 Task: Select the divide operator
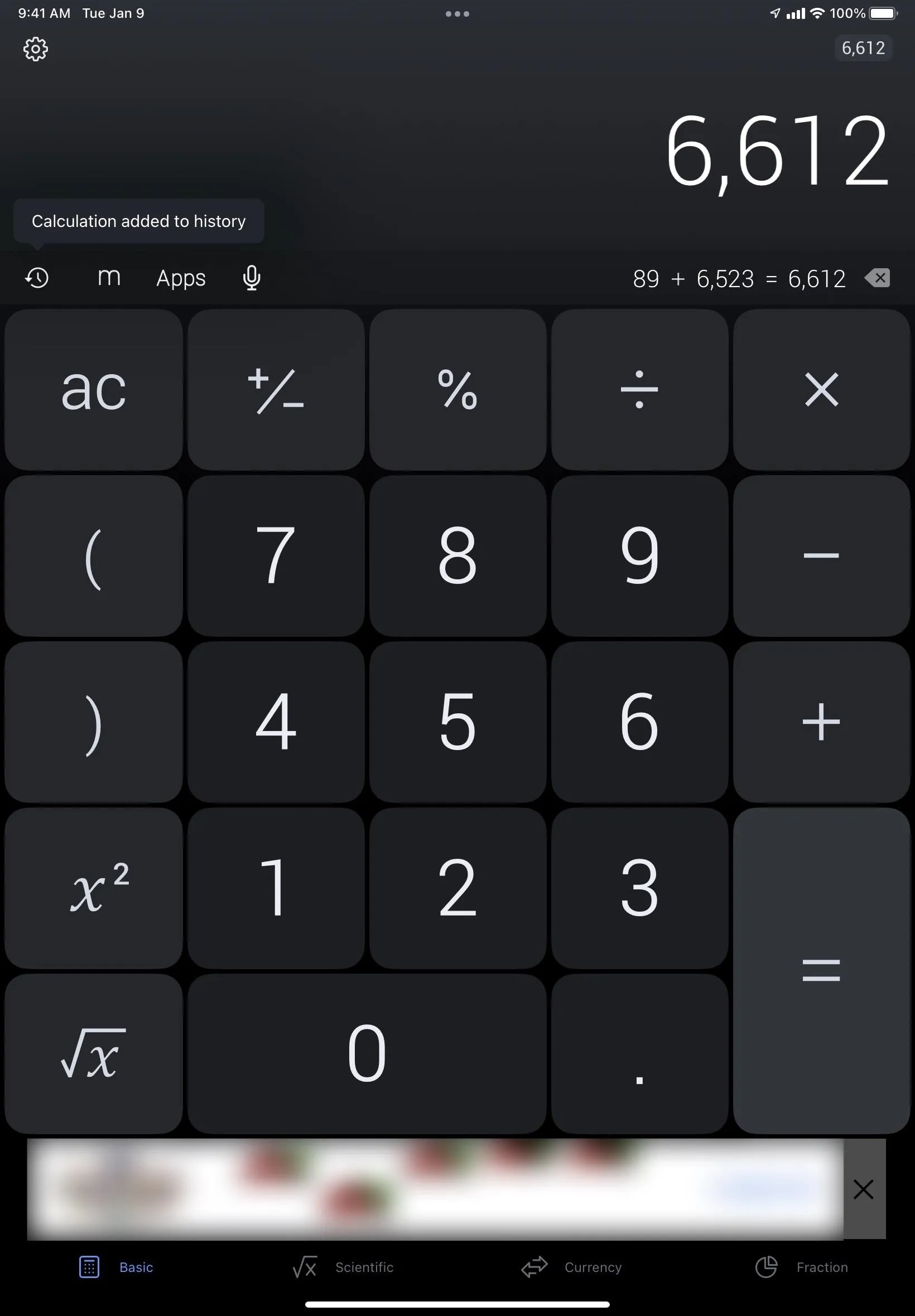click(639, 390)
